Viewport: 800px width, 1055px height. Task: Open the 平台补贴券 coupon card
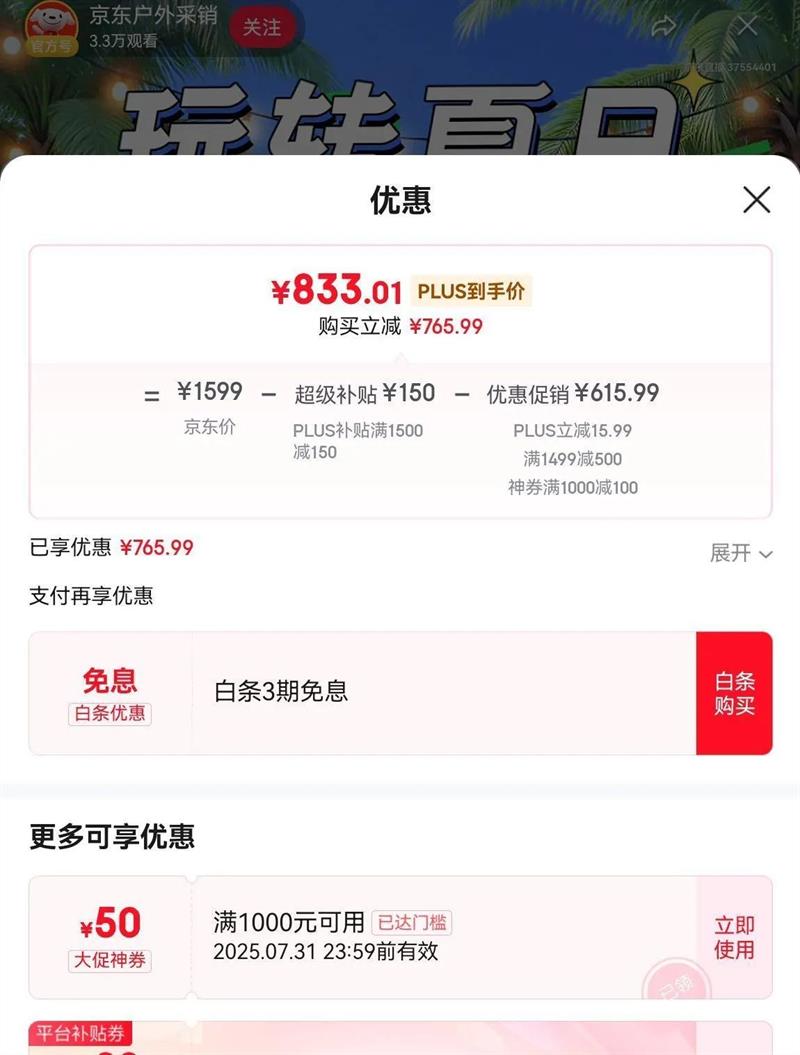click(400, 1038)
